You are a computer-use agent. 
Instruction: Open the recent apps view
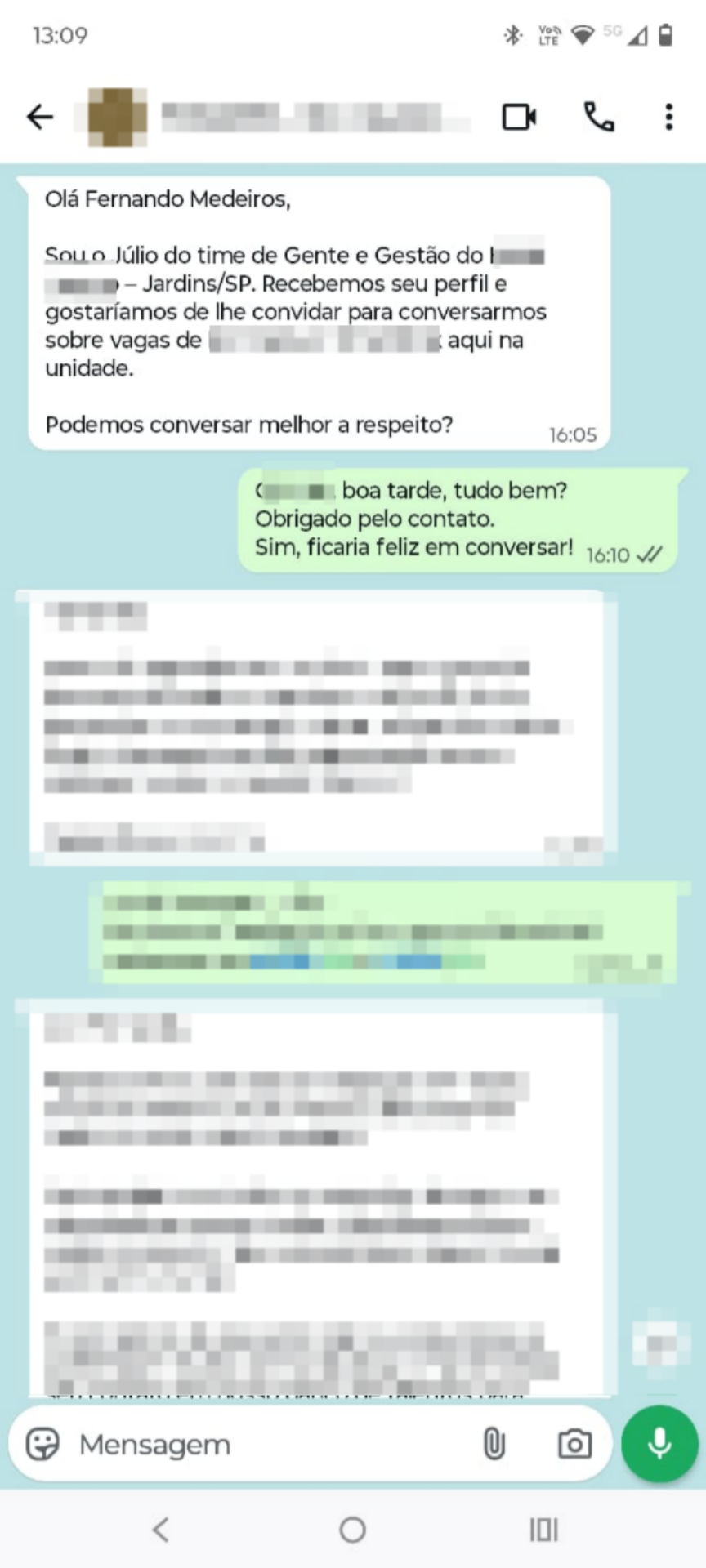(543, 1530)
